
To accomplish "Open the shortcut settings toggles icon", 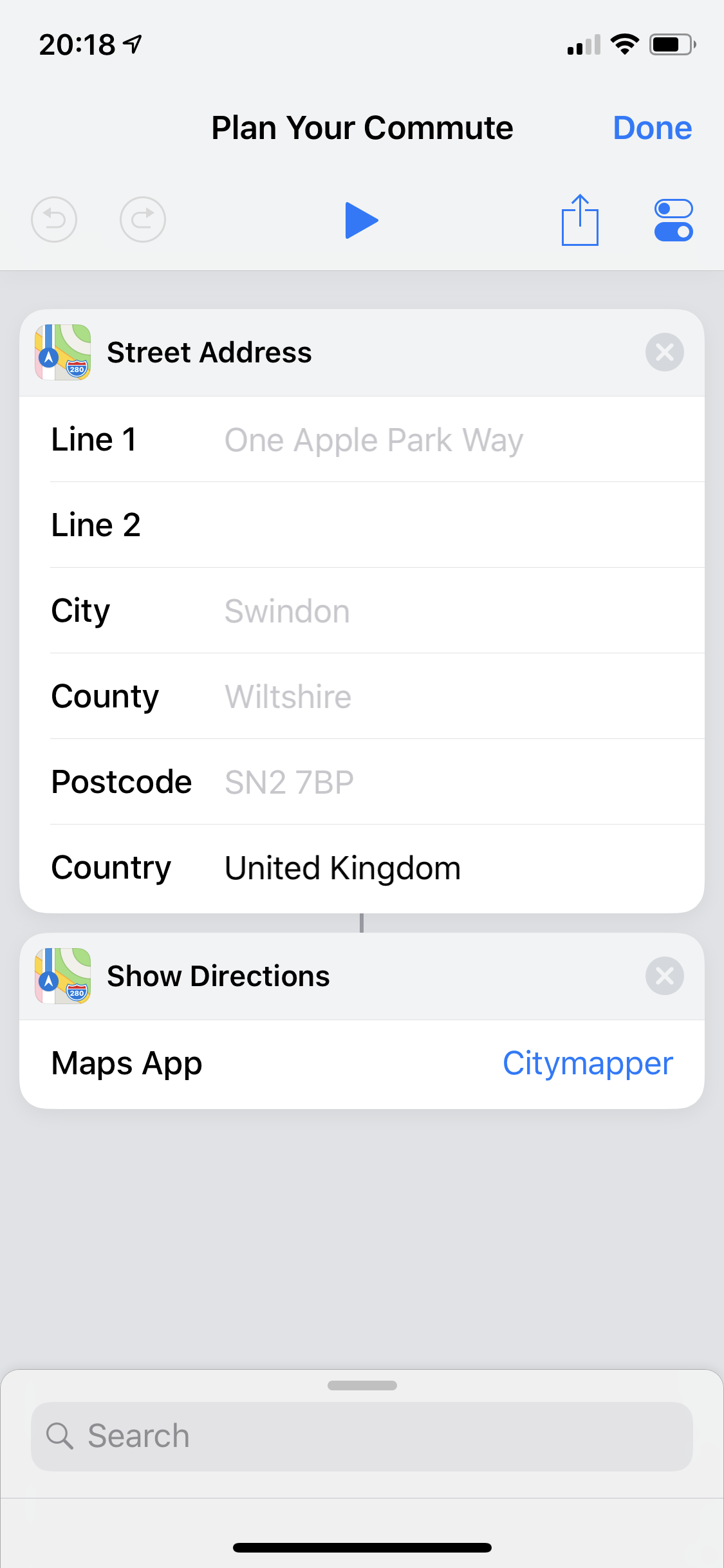I will (x=673, y=220).
